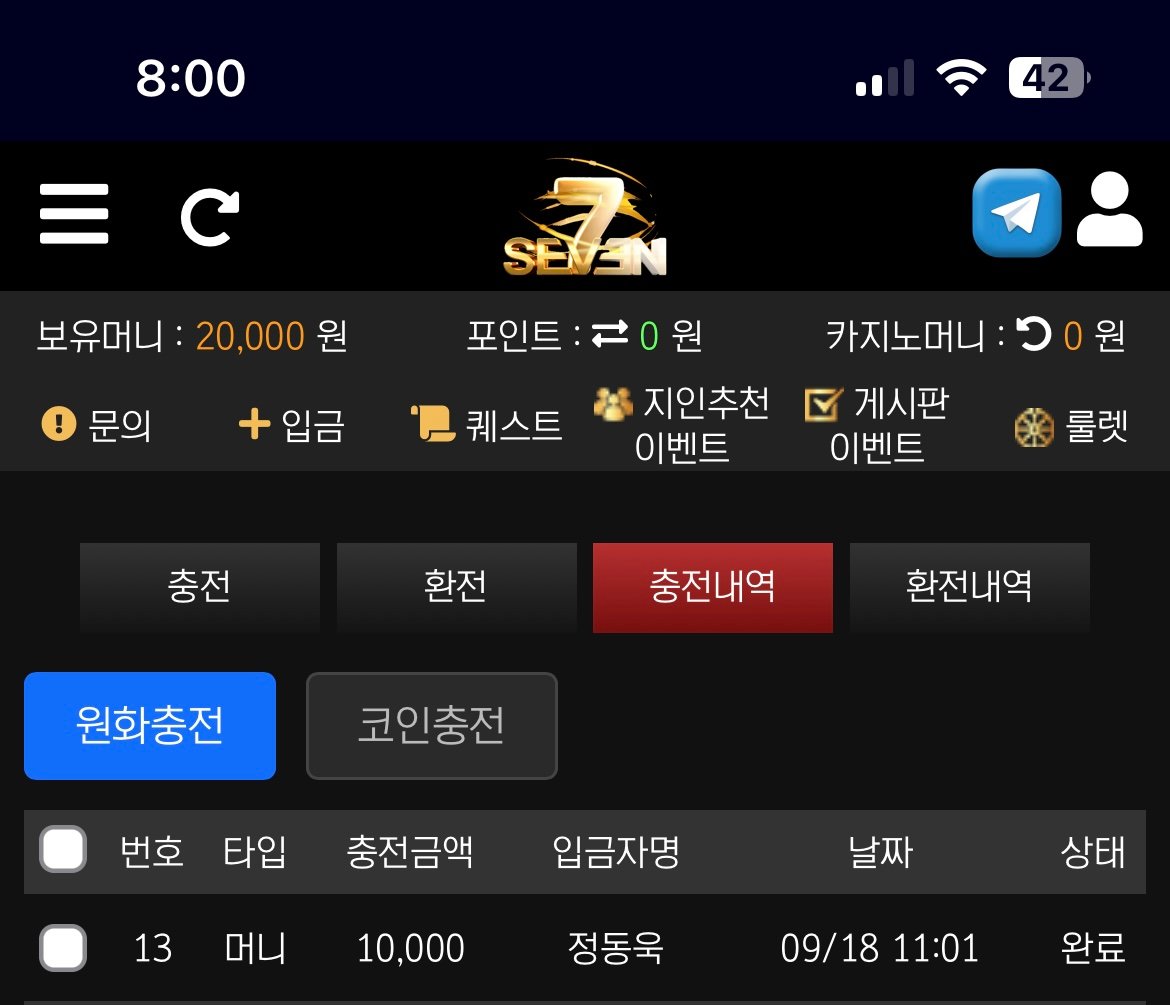Switch to the 충전 tab
Screen dimensions: 1170x1005
click(x=200, y=587)
